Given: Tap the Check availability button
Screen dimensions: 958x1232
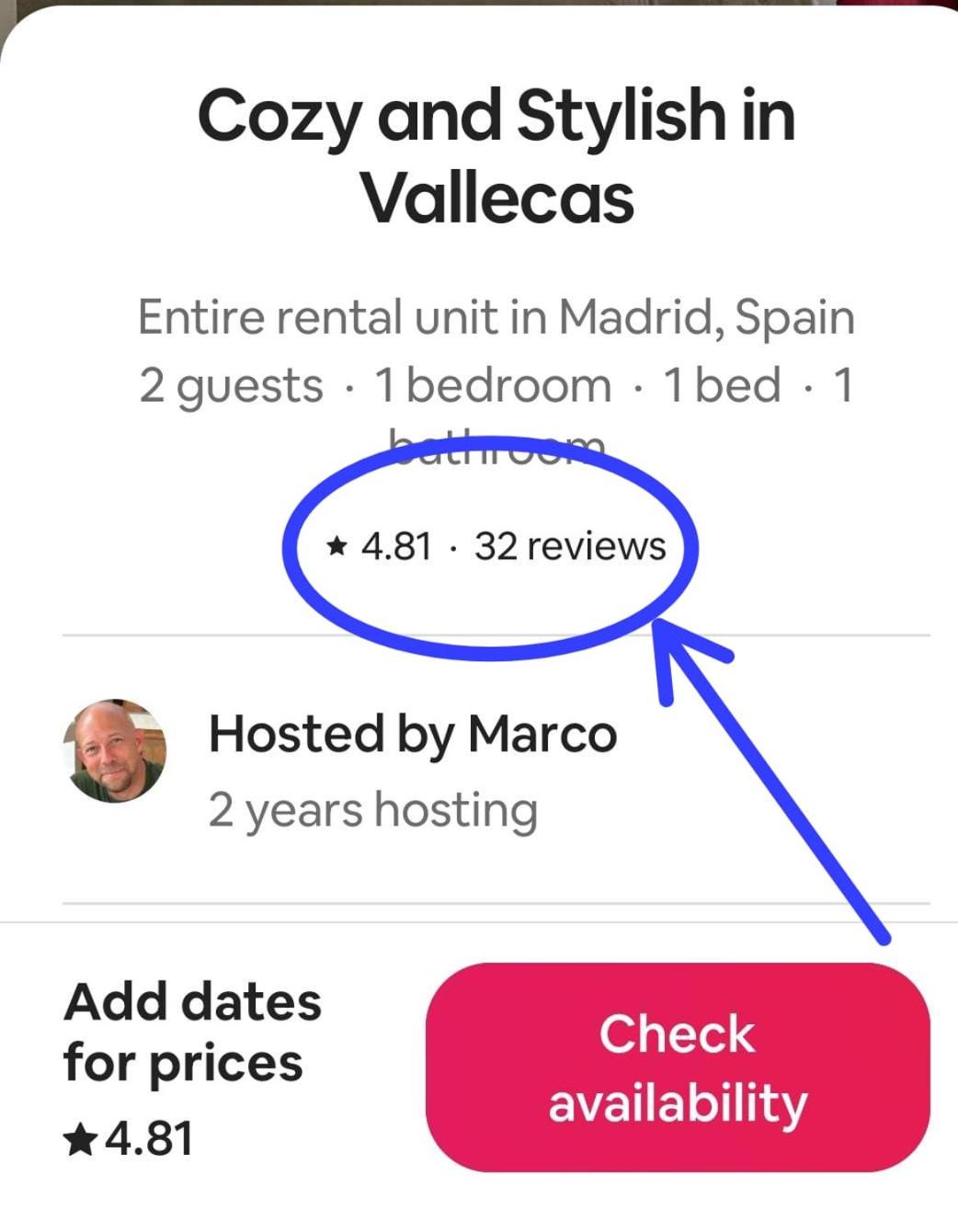Looking at the screenshot, I should (678, 1067).
